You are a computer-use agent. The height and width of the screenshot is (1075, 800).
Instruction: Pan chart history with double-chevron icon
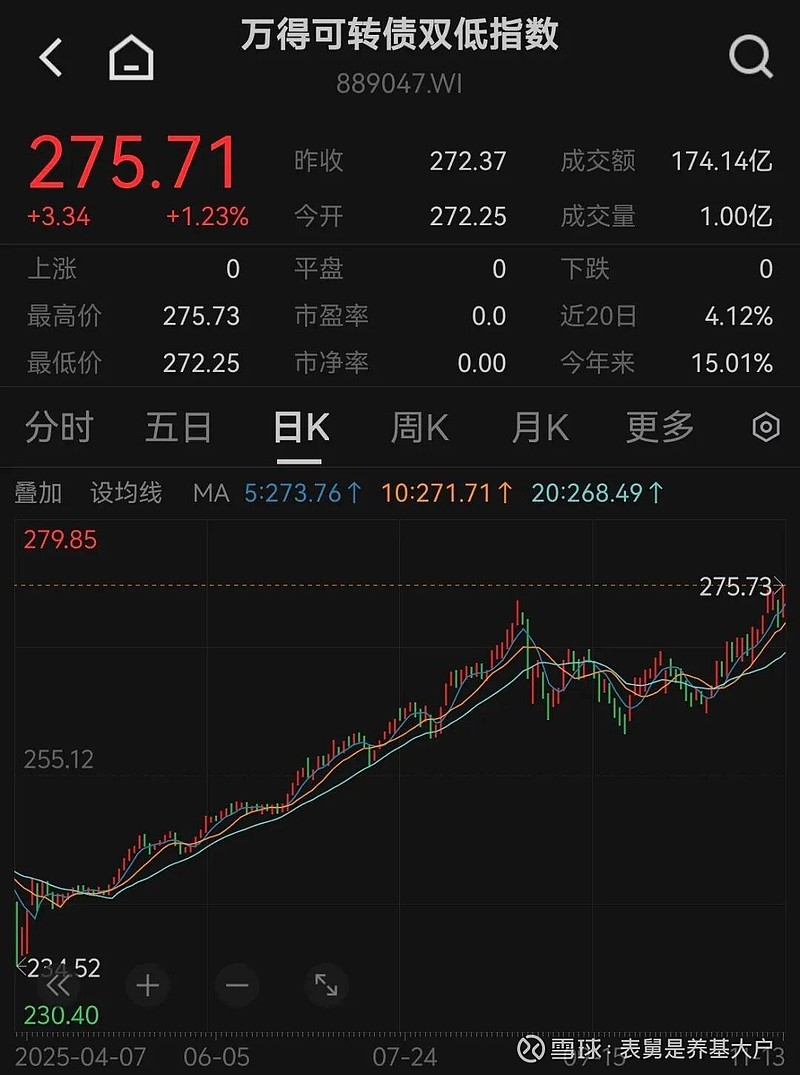58,986
